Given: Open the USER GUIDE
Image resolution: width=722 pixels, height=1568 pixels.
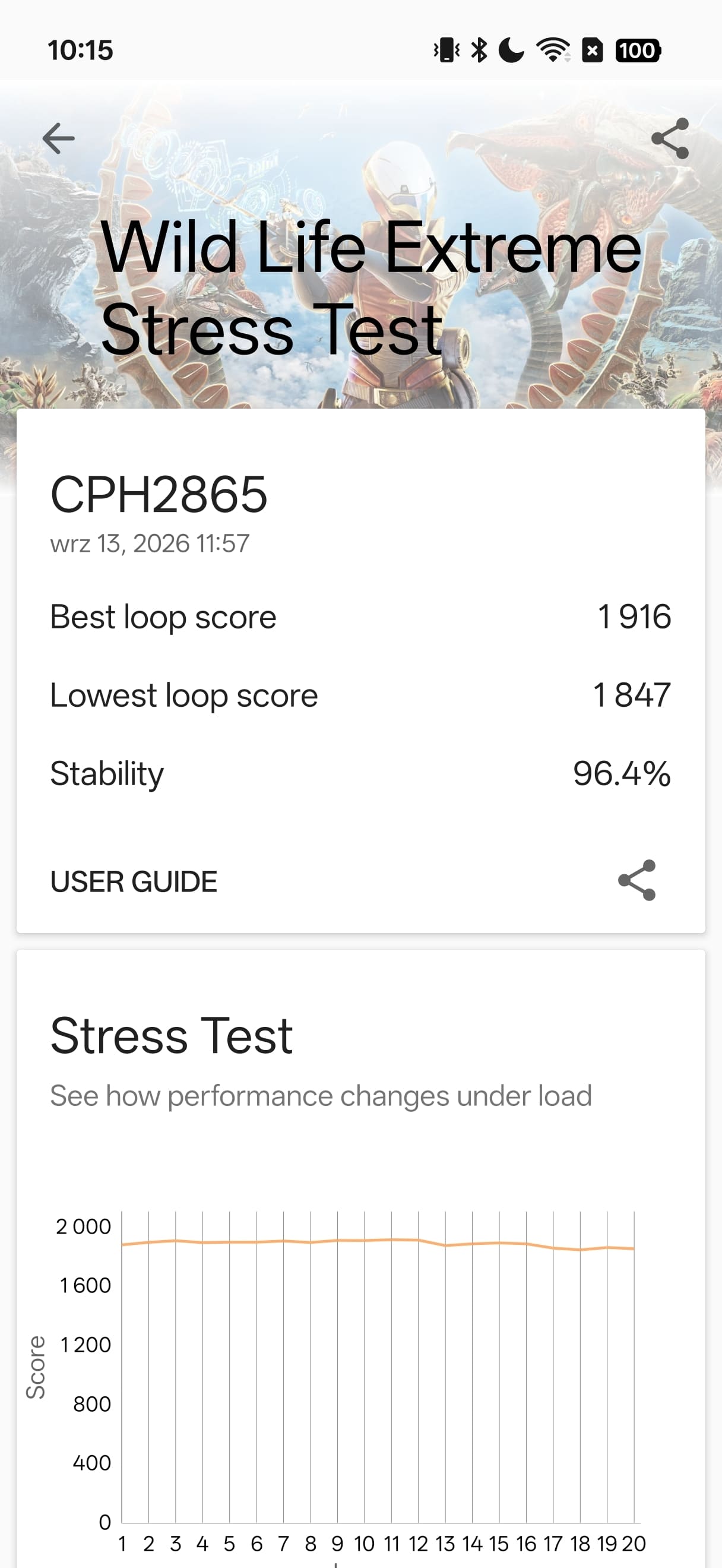Looking at the screenshot, I should click(x=134, y=881).
